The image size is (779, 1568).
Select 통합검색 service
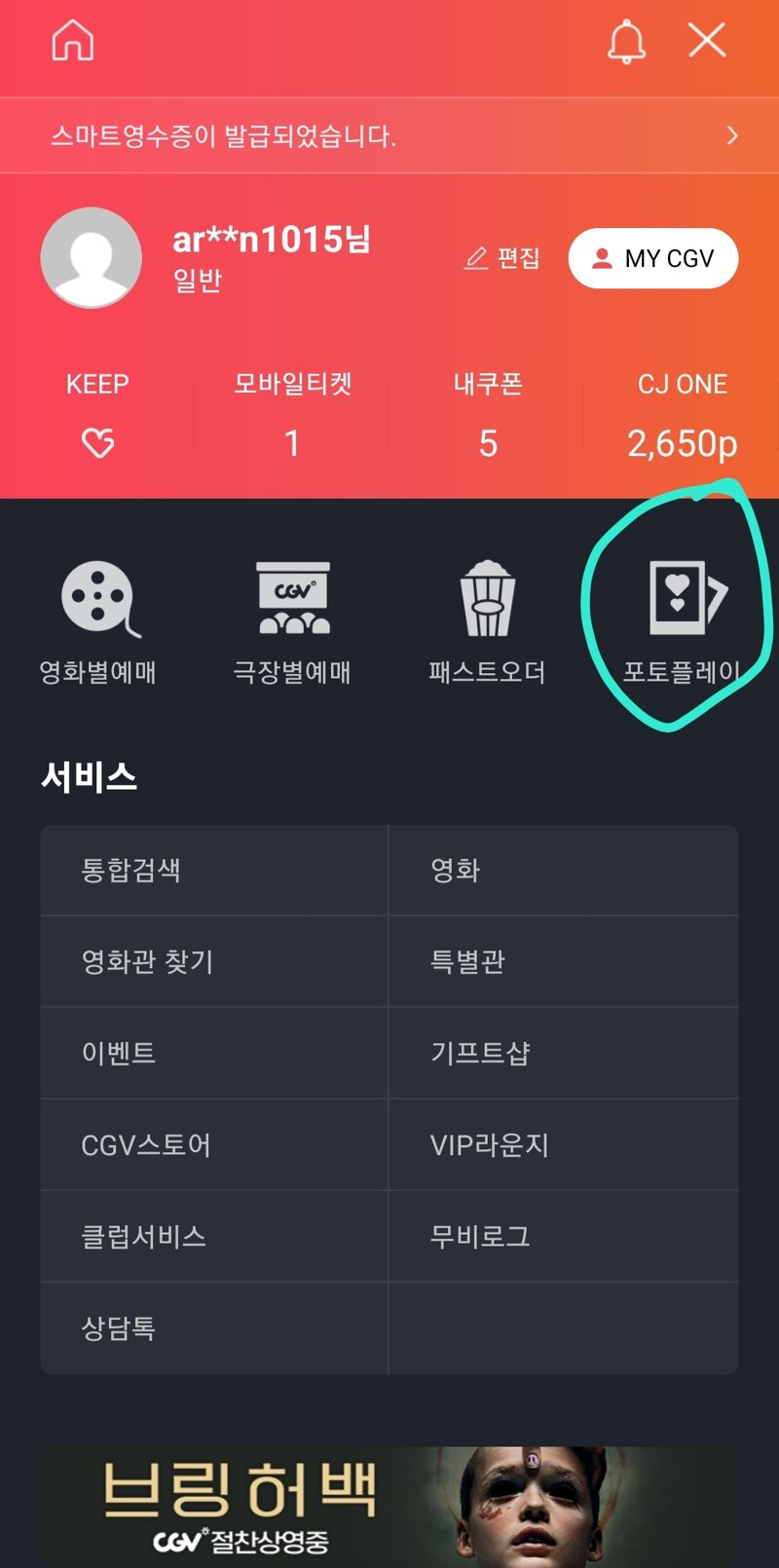[x=214, y=870]
